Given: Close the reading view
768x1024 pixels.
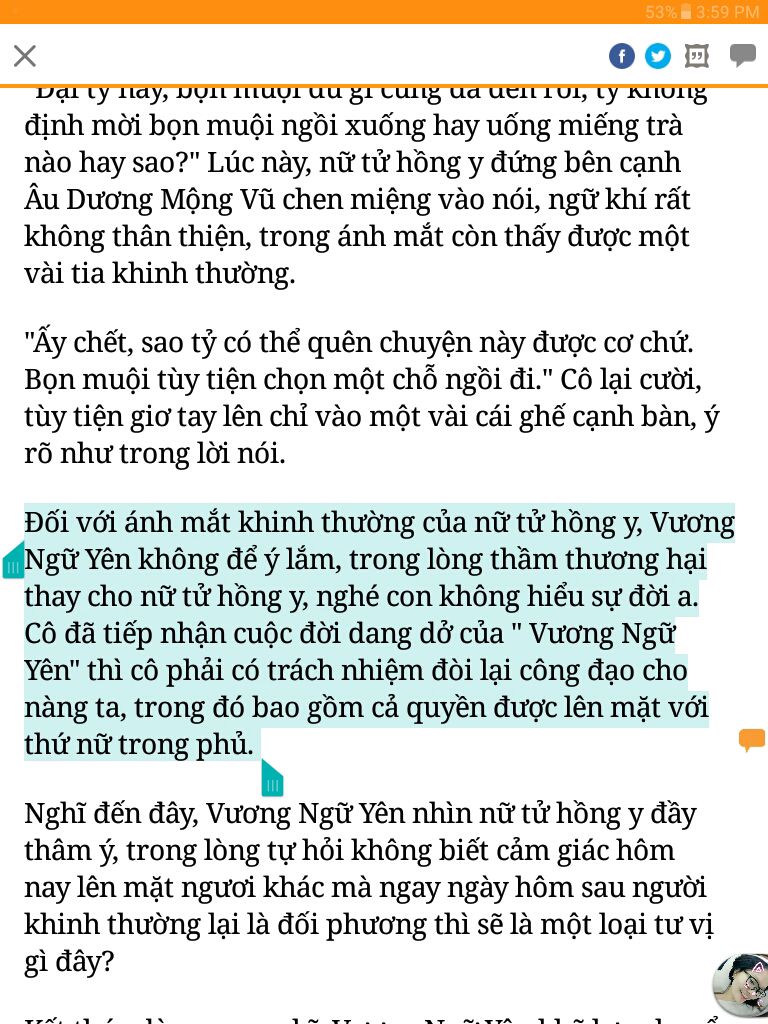Looking at the screenshot, I should tap(25, 56).
